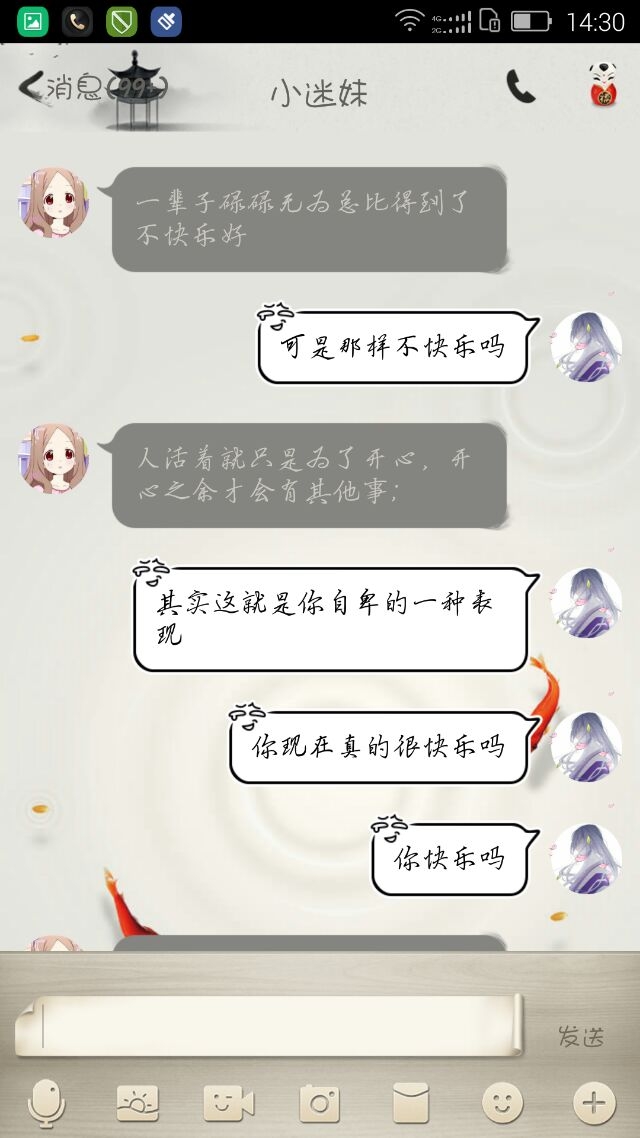Open the voice message microphone
This screenshot has height=1138, width=640.
click(46, 1103)
